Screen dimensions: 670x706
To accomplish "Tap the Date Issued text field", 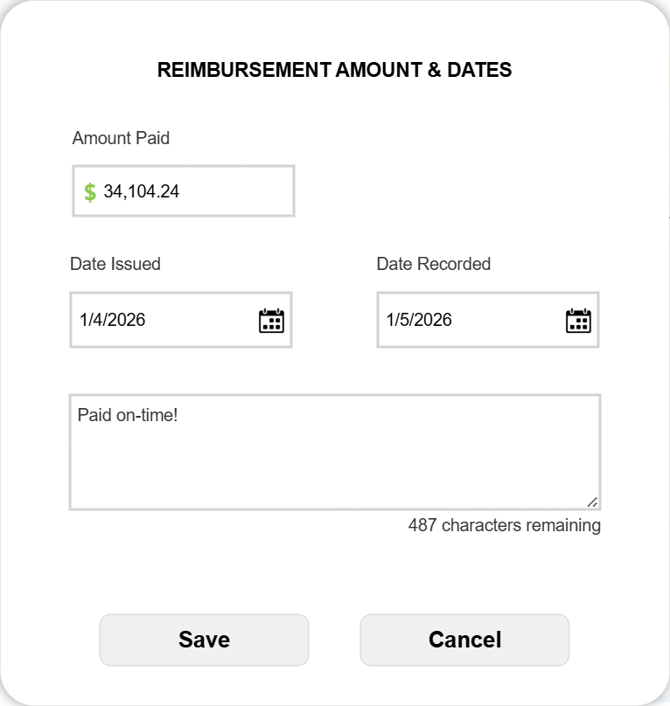I will tap(160, 320).
